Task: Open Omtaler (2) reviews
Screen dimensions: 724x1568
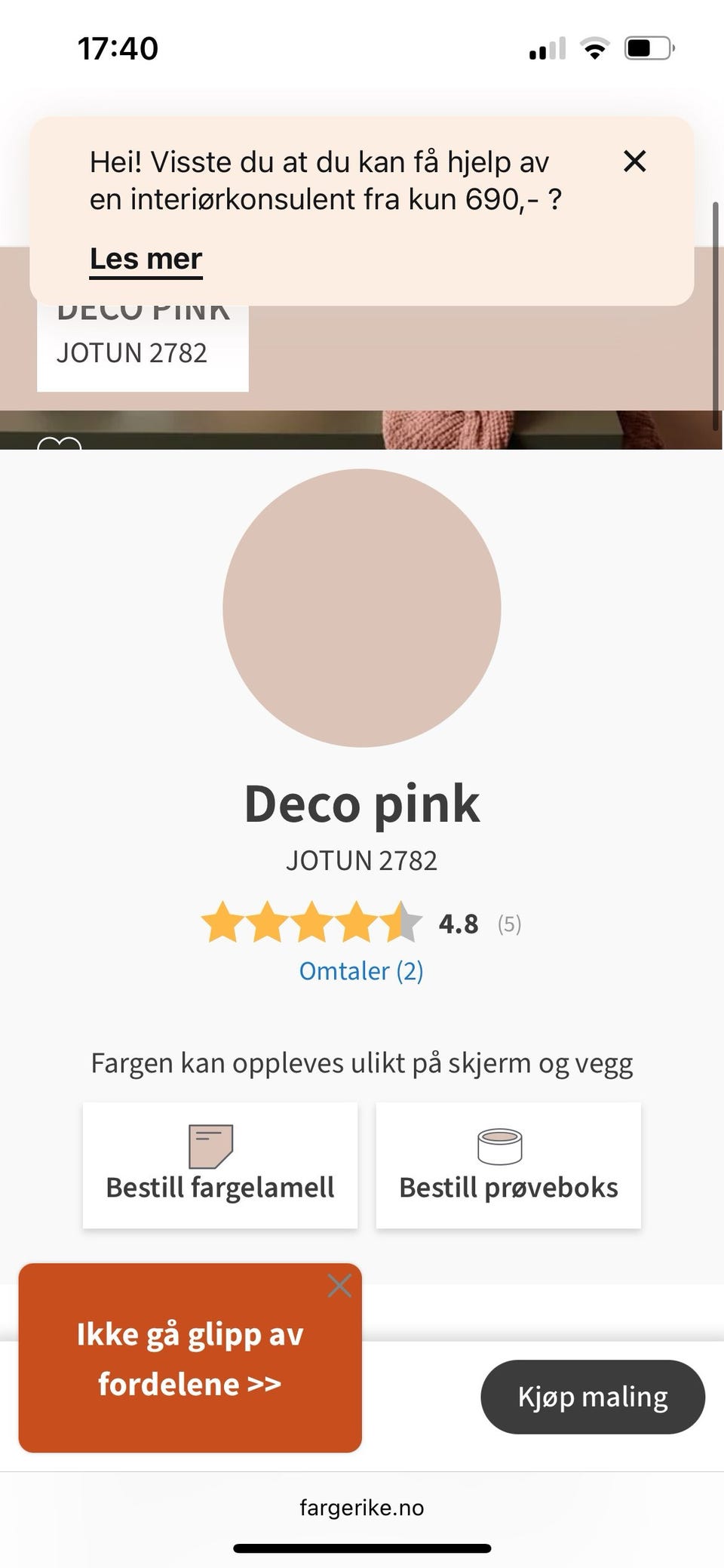Action: click(361, 970)
